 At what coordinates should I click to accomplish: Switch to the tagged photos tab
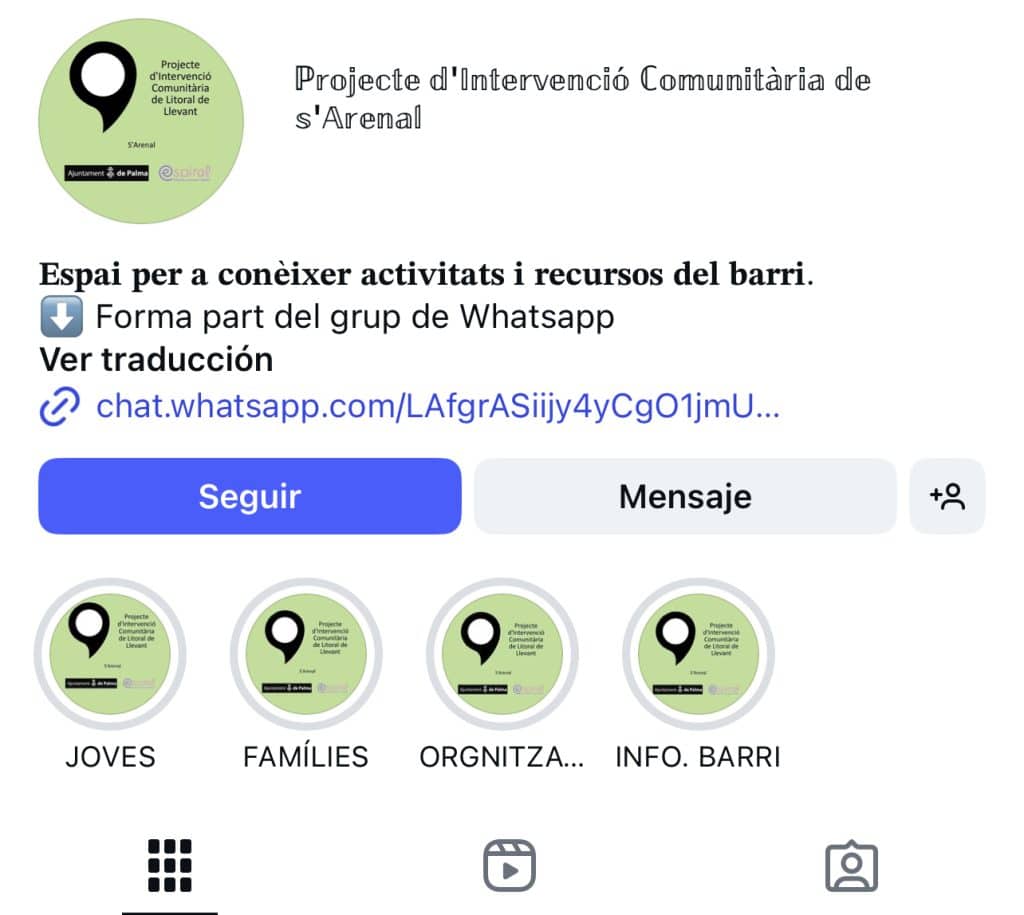pos(851,866)
